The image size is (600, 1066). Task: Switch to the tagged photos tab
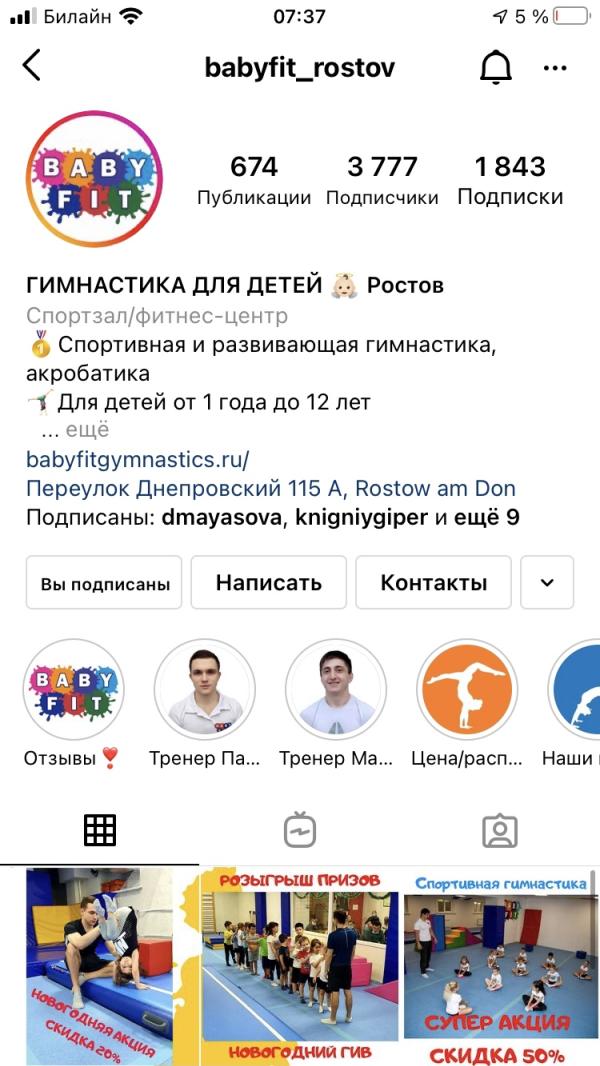tap(499, 830)
